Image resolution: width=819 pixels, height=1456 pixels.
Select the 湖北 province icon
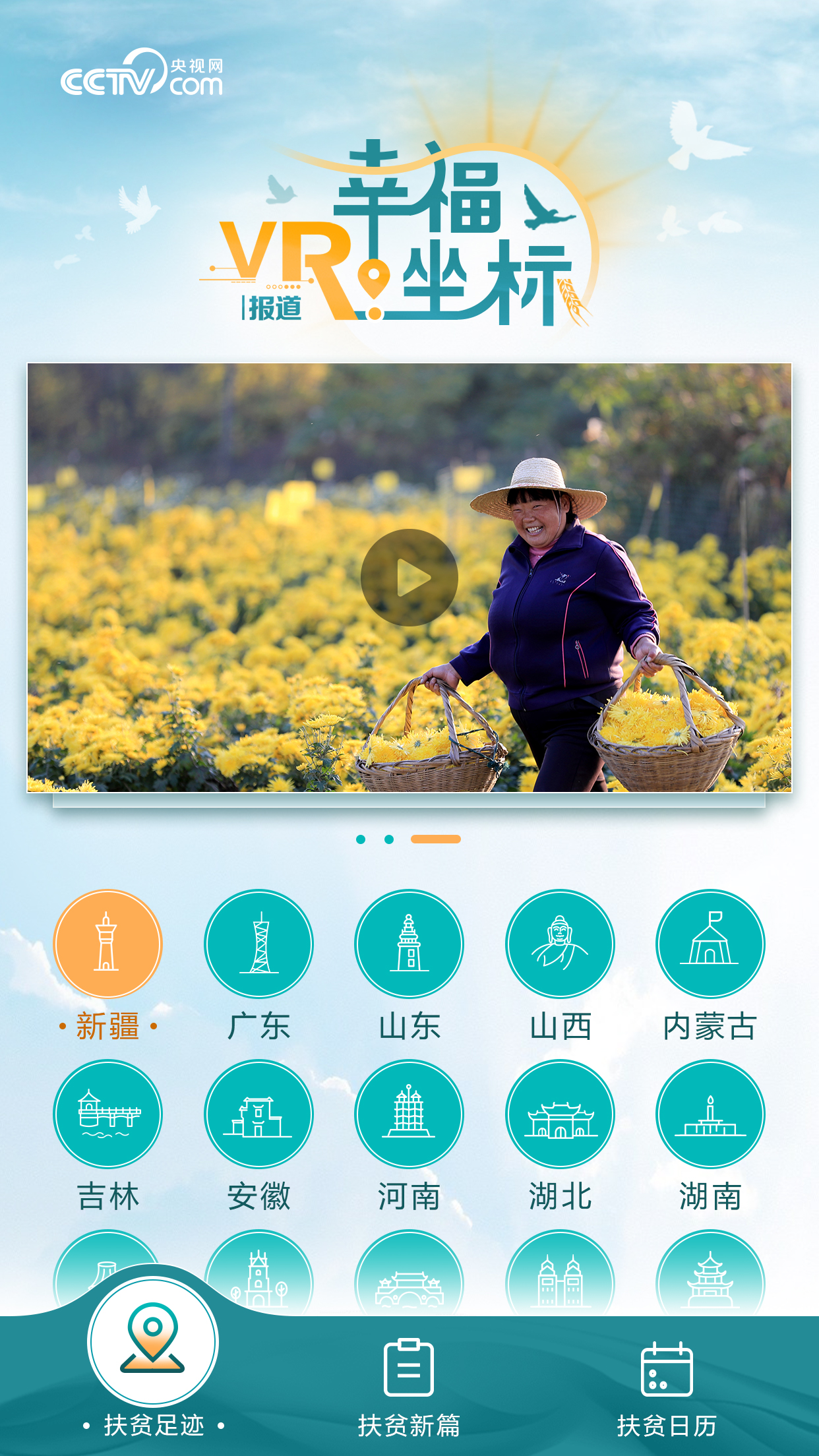[x=560, y=1114]
